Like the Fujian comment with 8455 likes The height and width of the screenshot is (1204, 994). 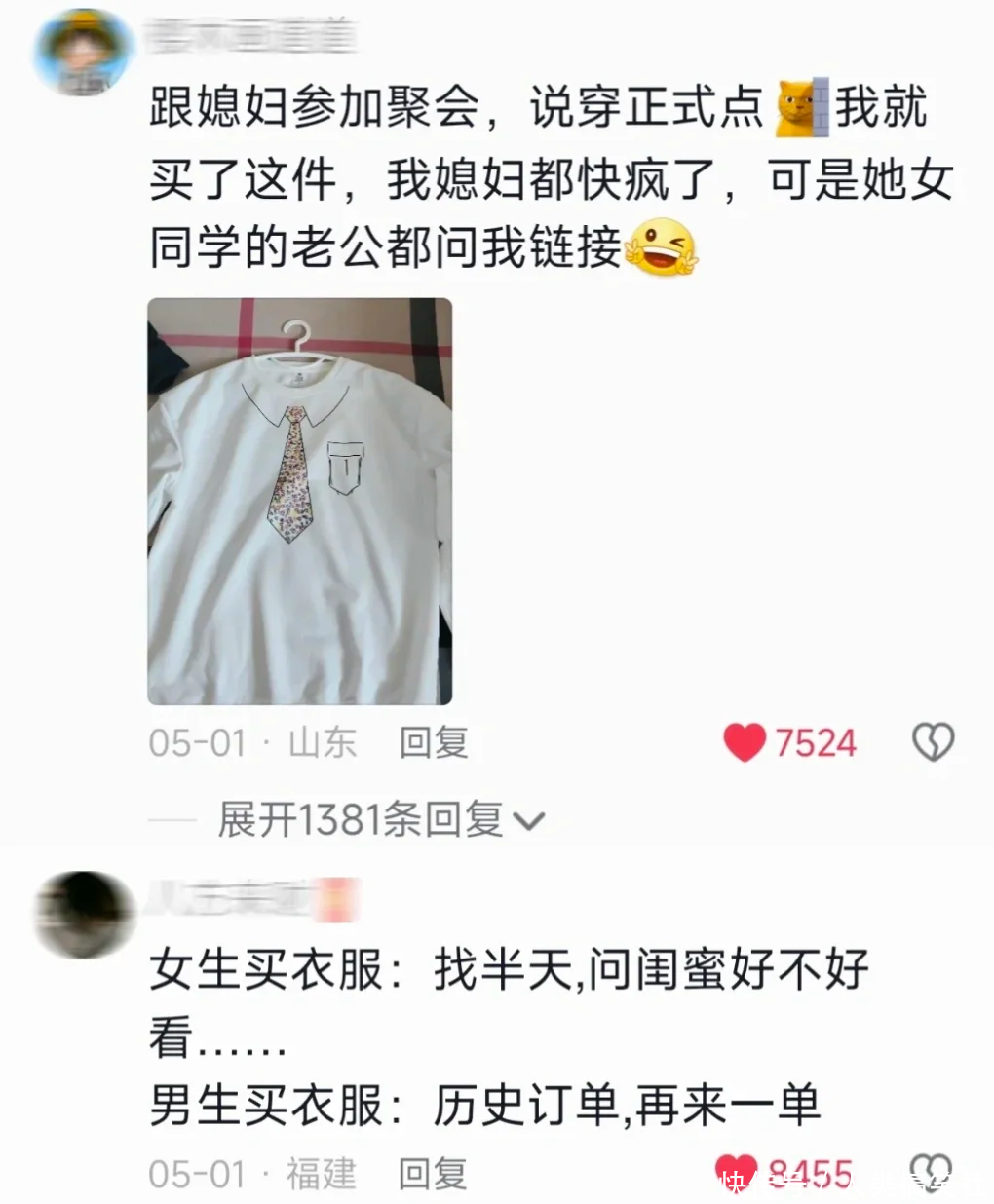738,1174
